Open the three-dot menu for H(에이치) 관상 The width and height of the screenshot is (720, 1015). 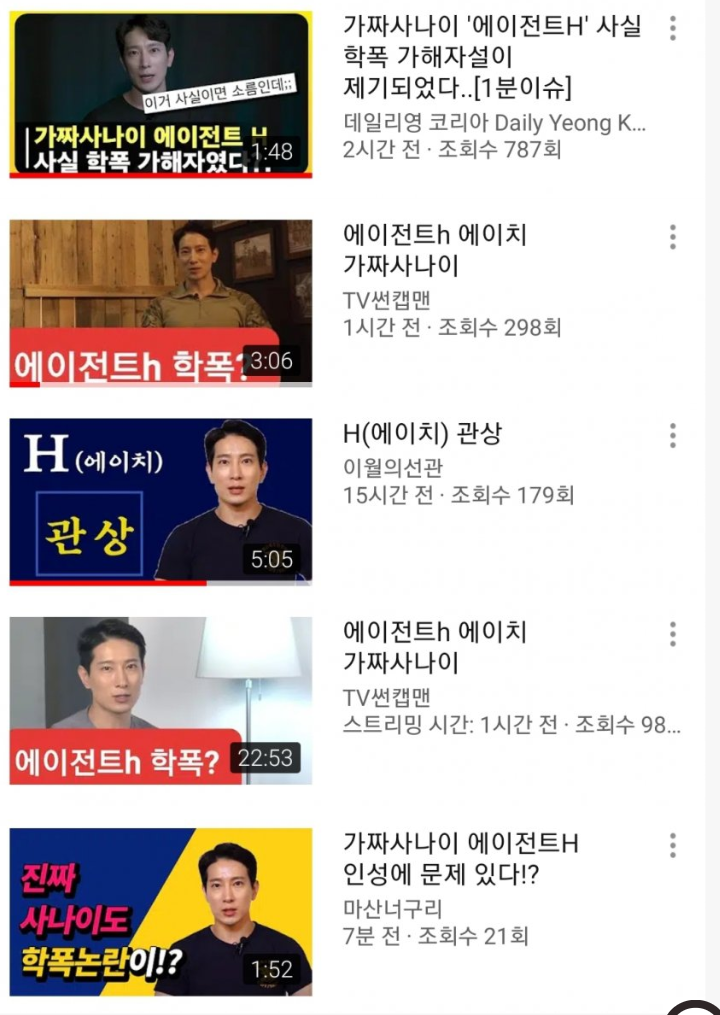pos(673,436)
